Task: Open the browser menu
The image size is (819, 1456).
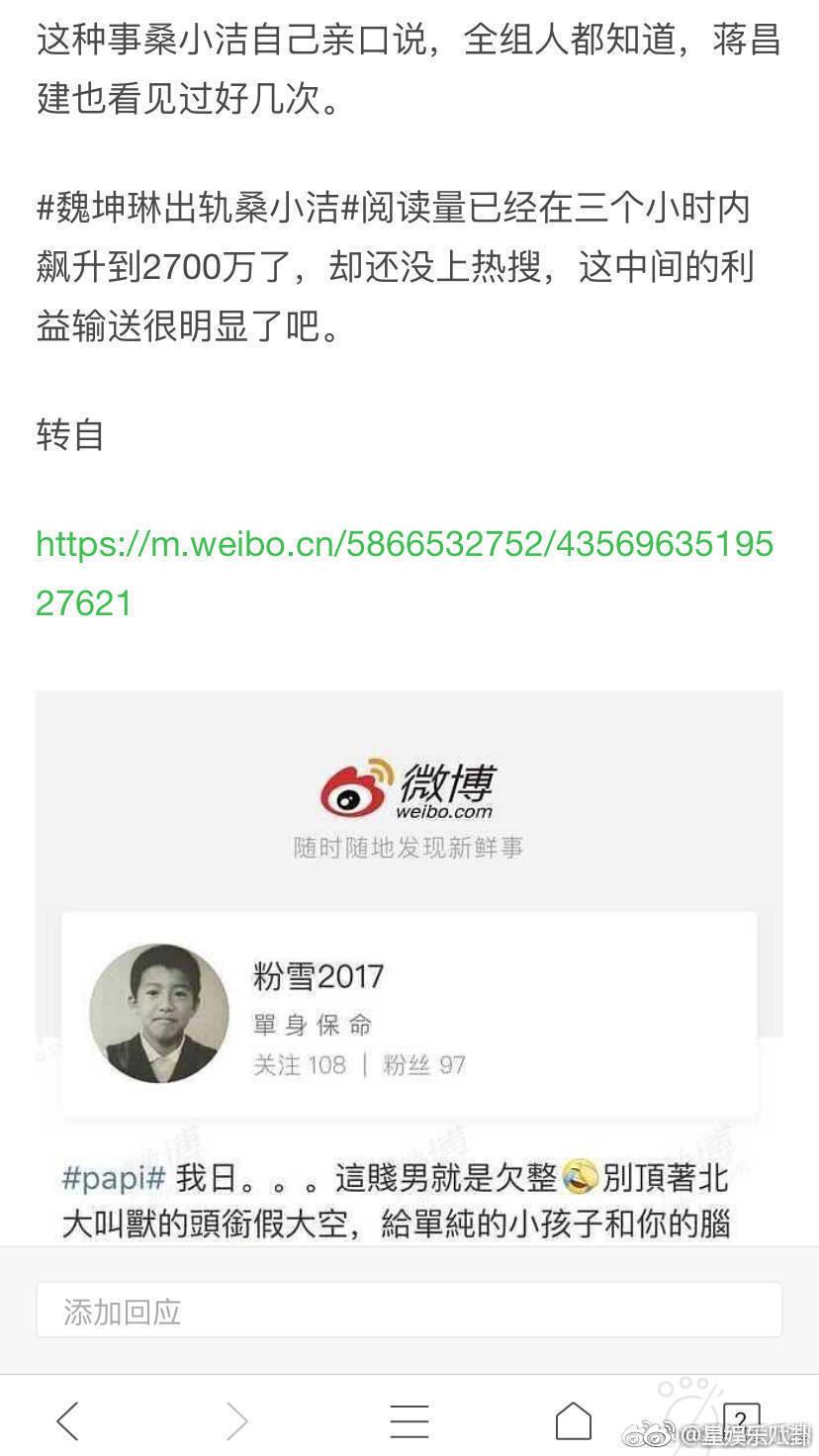Action: point(409,1421)
